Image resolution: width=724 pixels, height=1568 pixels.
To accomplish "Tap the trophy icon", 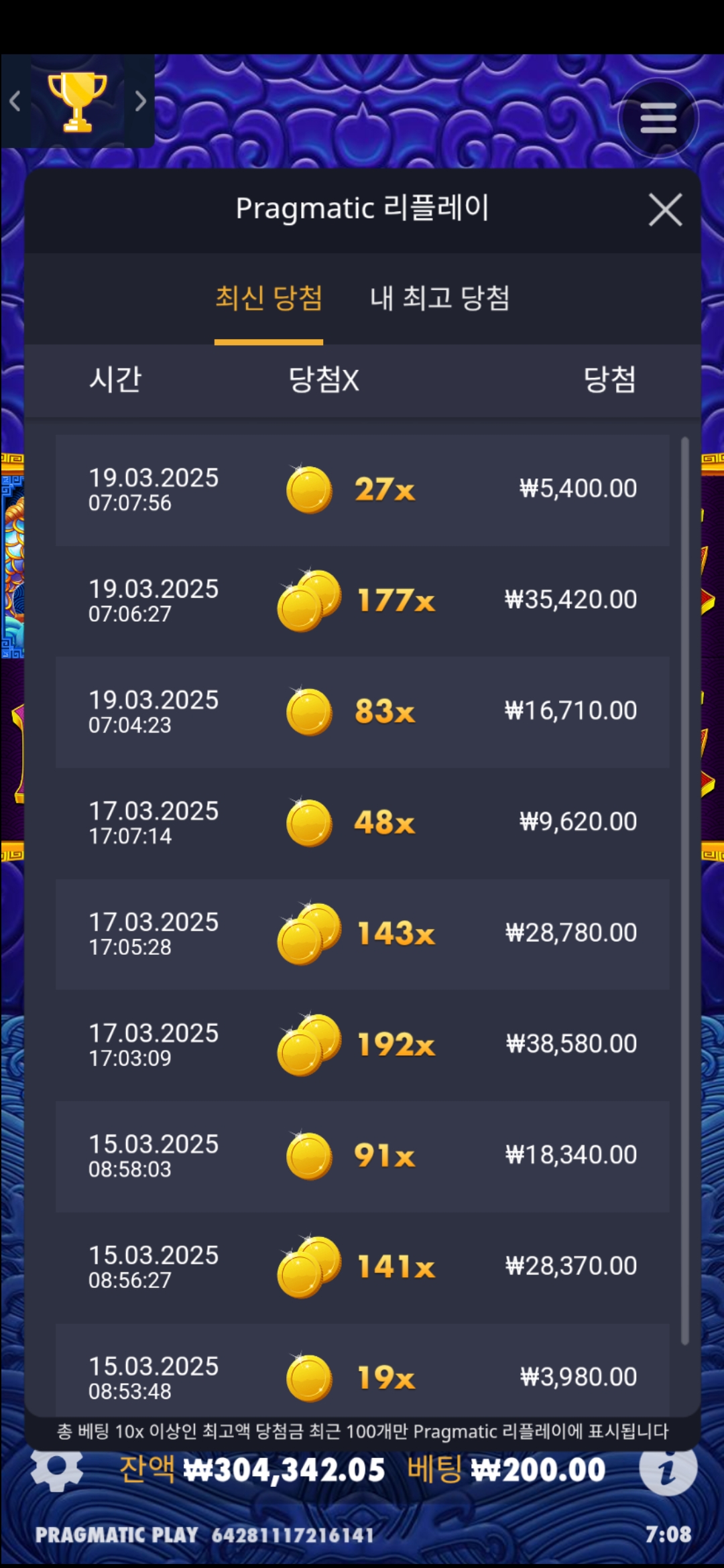I will point(77,101).
